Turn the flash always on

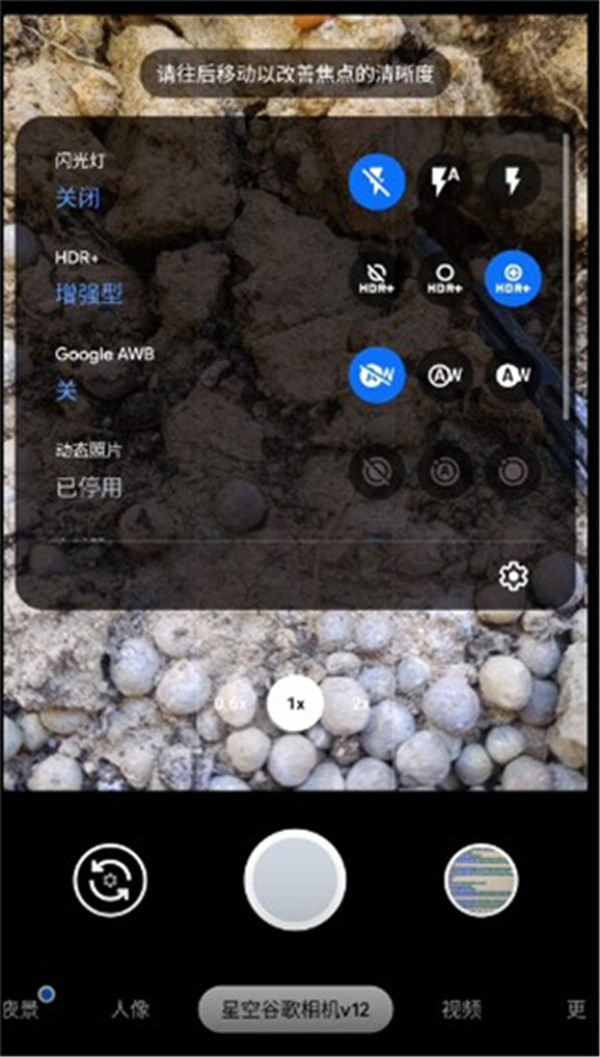point(513,181)
